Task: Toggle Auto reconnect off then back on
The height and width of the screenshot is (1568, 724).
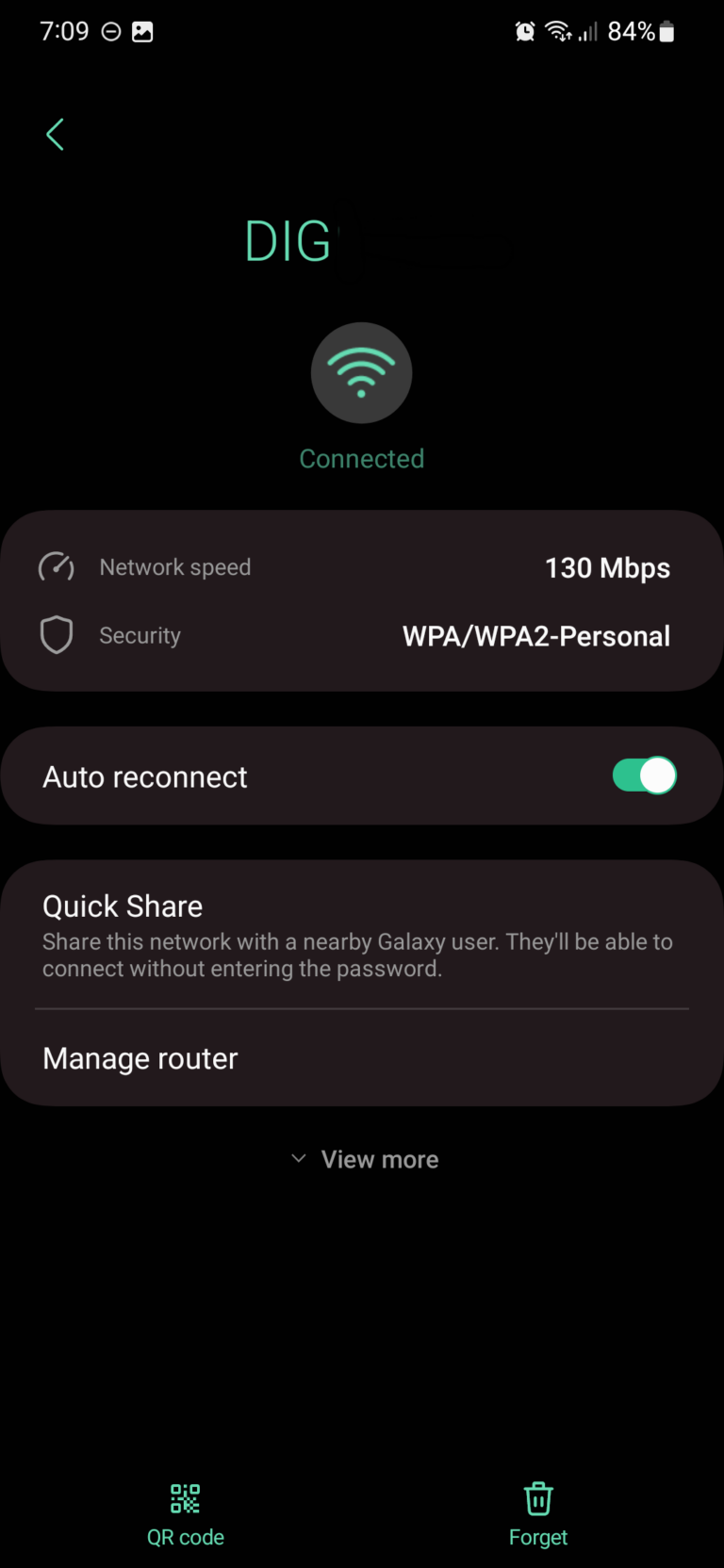Action: pyautogui.click(x=645, y=776)
